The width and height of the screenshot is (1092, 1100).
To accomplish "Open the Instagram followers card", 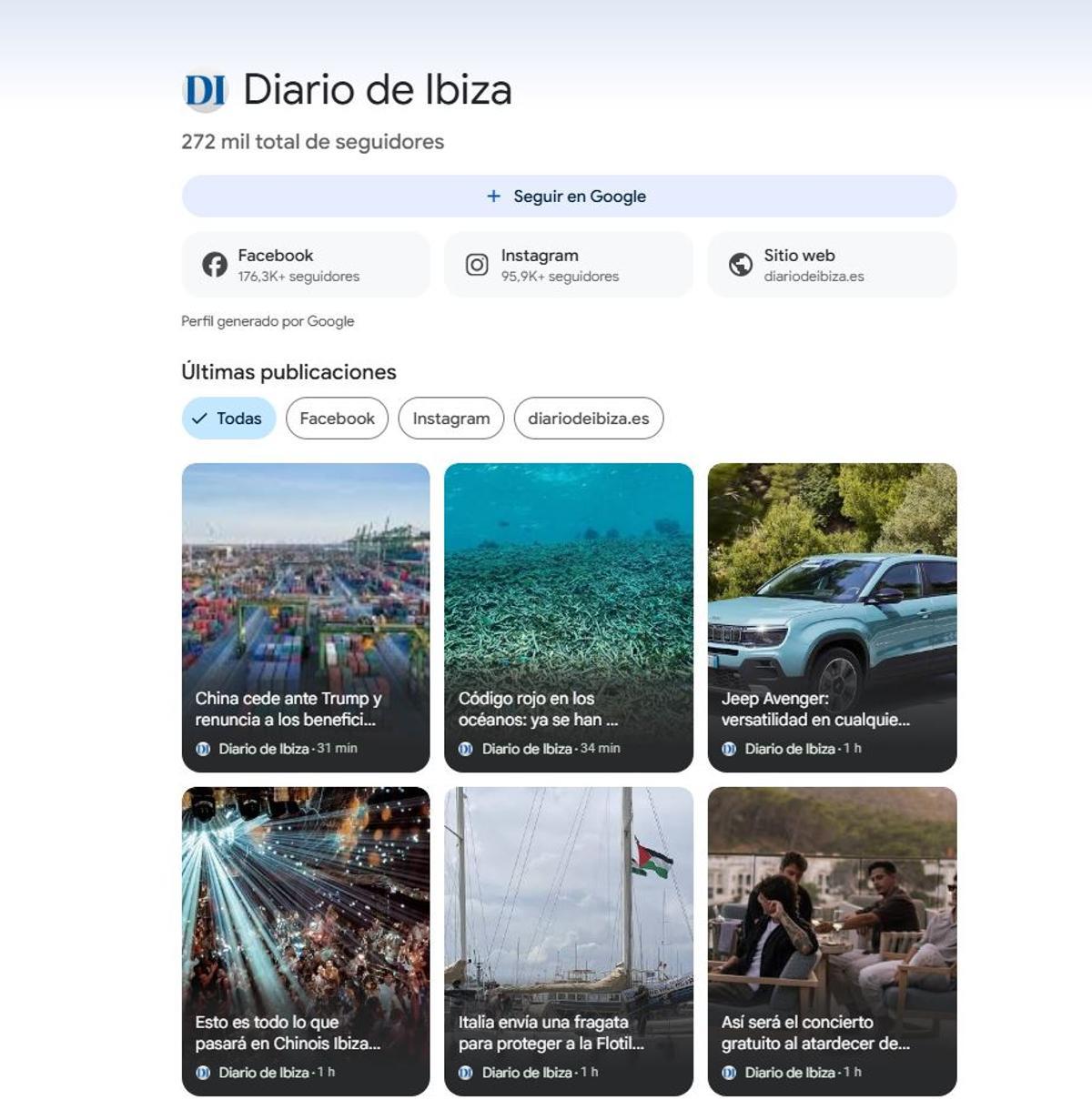I will pyautogui.click(x=568, y=265).
